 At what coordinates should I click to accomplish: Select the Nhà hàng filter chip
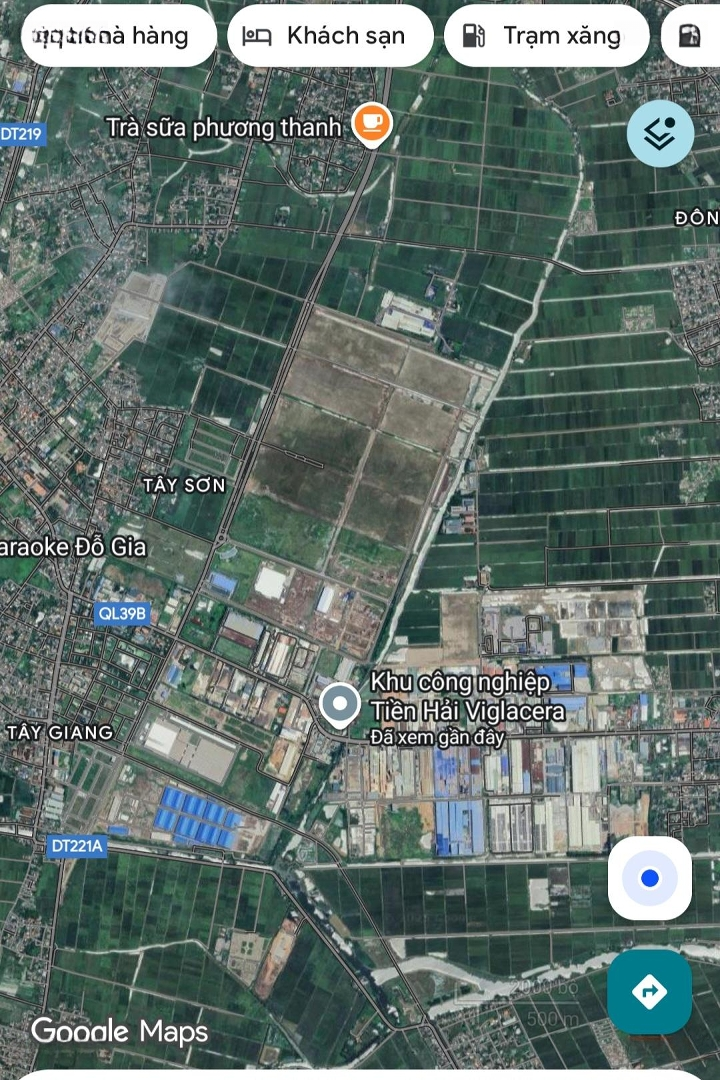[120, 36]
